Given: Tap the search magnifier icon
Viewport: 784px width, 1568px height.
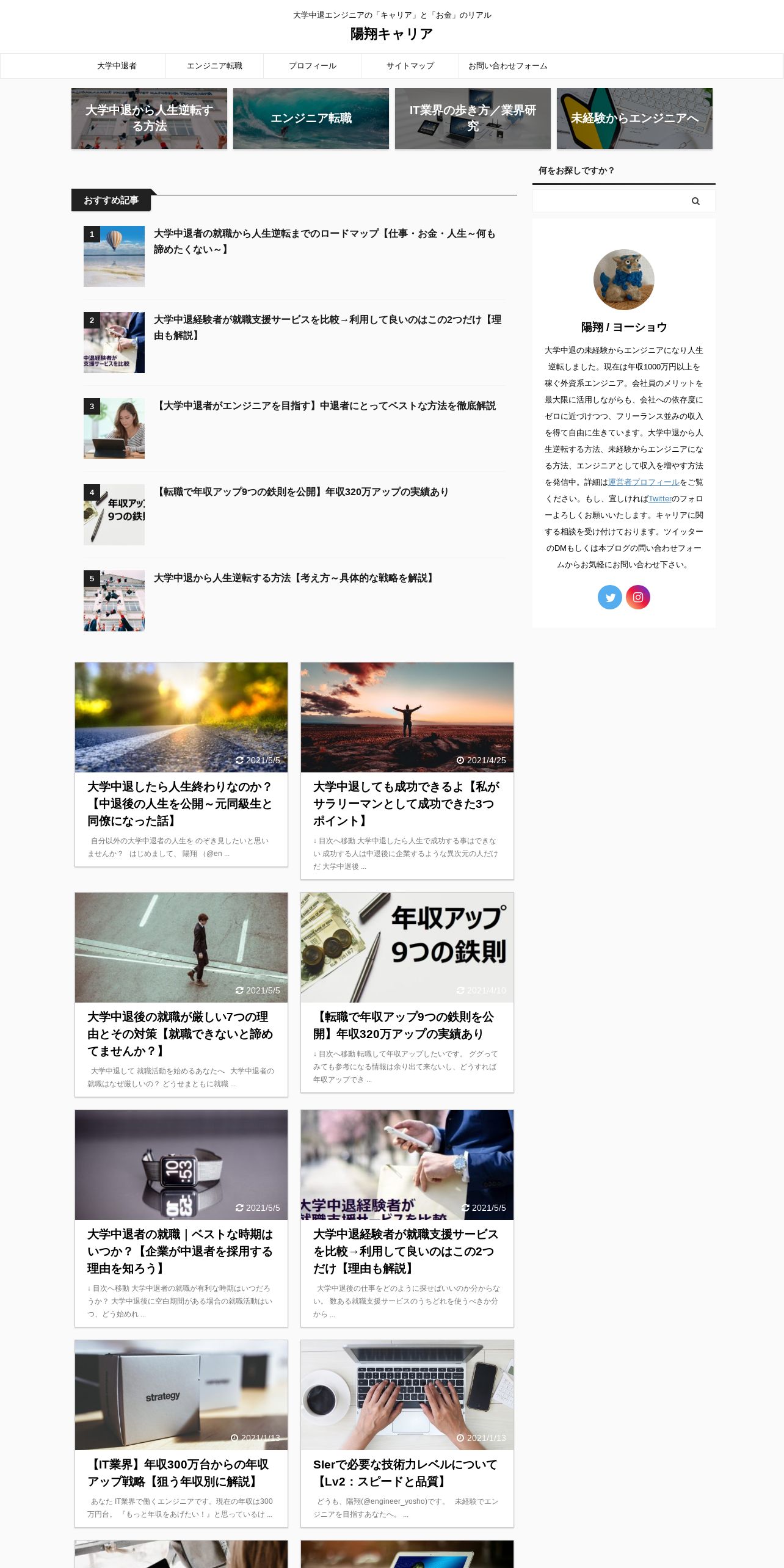Looking at the screenshot, I should (x=695, y=201).
